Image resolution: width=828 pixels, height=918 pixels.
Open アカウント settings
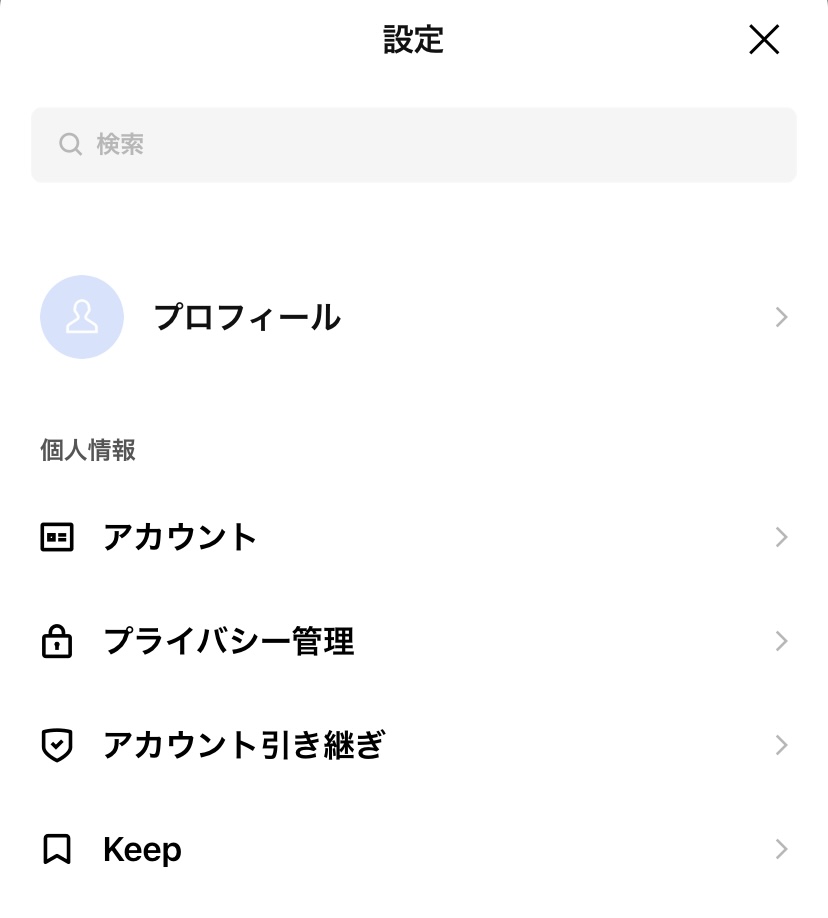coord(413,537)
